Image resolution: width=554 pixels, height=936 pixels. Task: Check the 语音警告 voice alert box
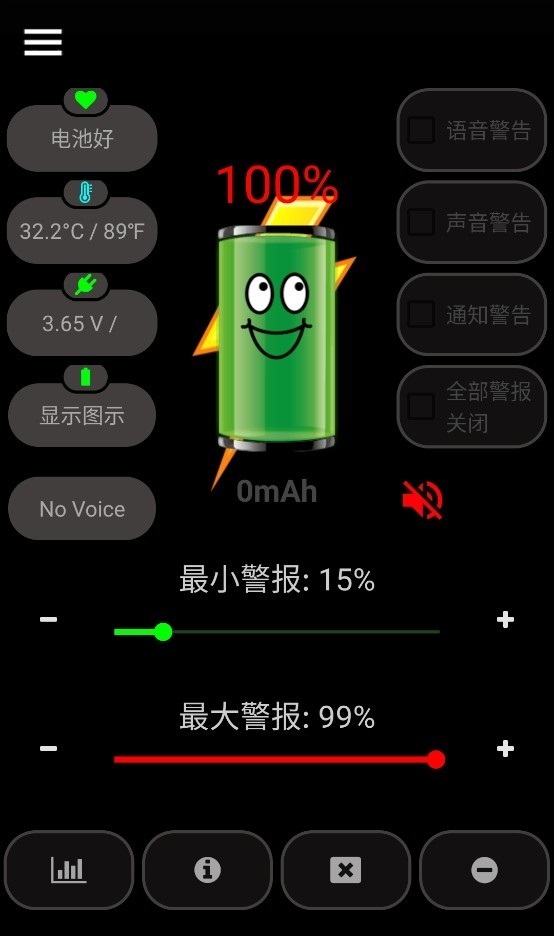pos(421,130)
